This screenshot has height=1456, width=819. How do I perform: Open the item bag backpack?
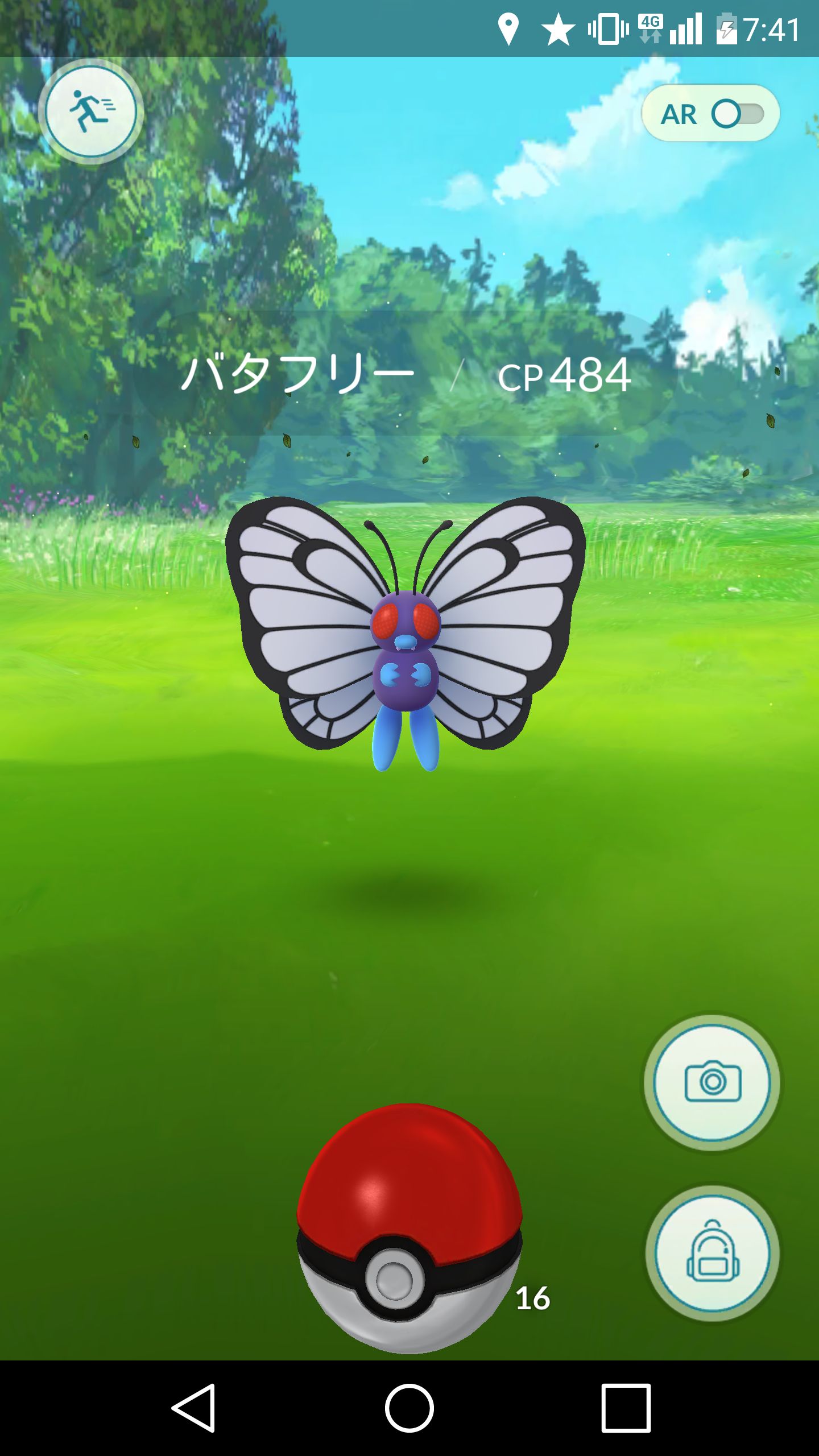pos(712,1253)
